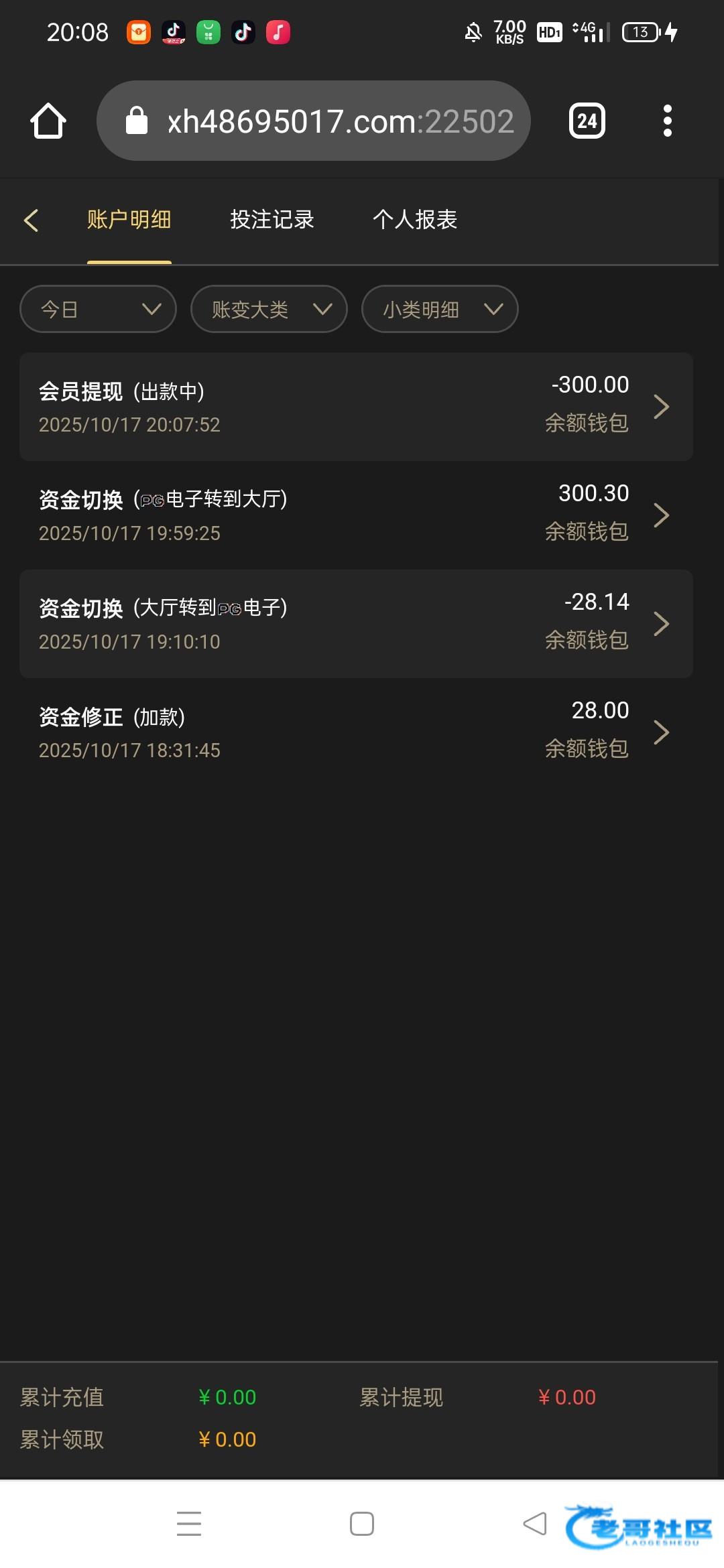The image size is (724, 1568).
Task: Switch to the 个人报表 tab
Action: click(x=414, y=220)
